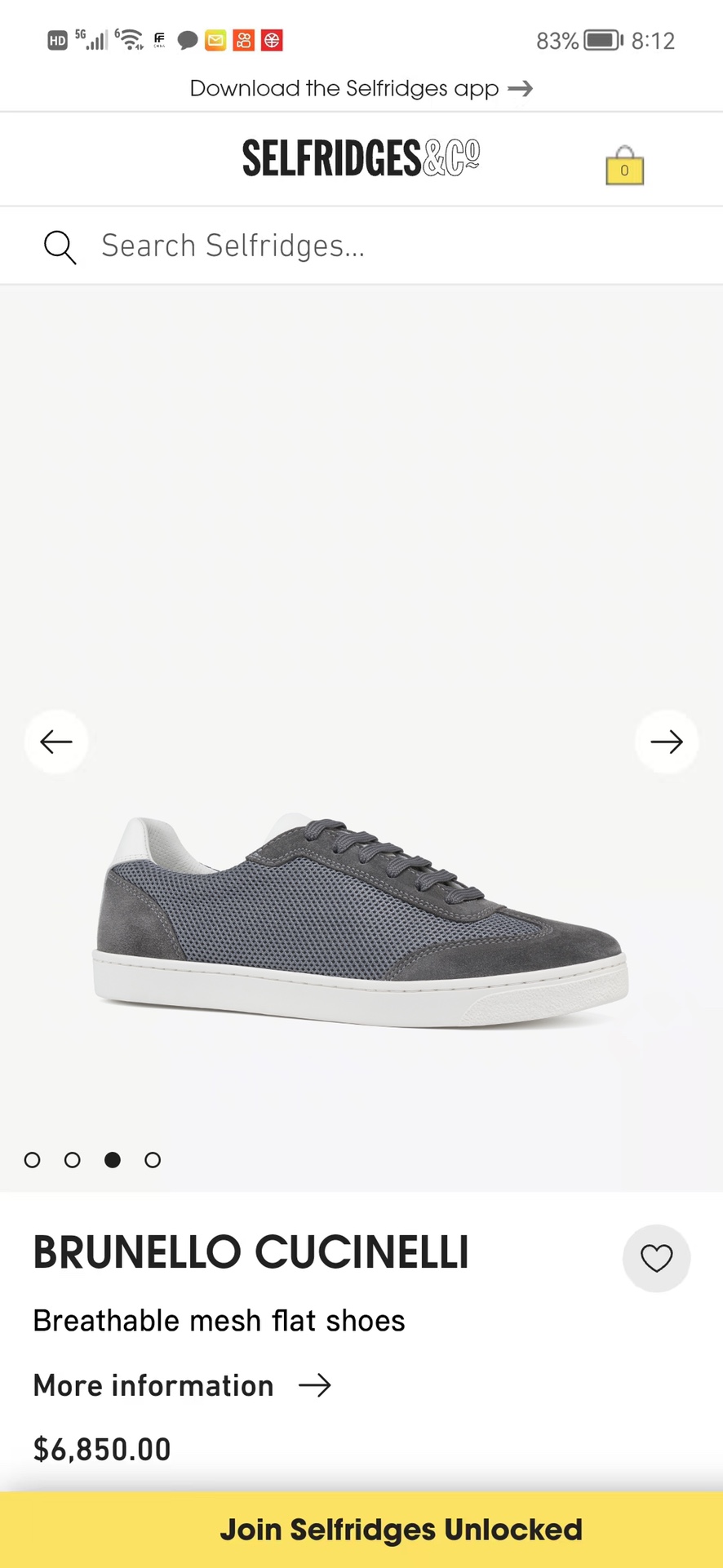Add the shoes to wishlist
The height and width of the screenshot is (1568, 723).
point(656,1258)
